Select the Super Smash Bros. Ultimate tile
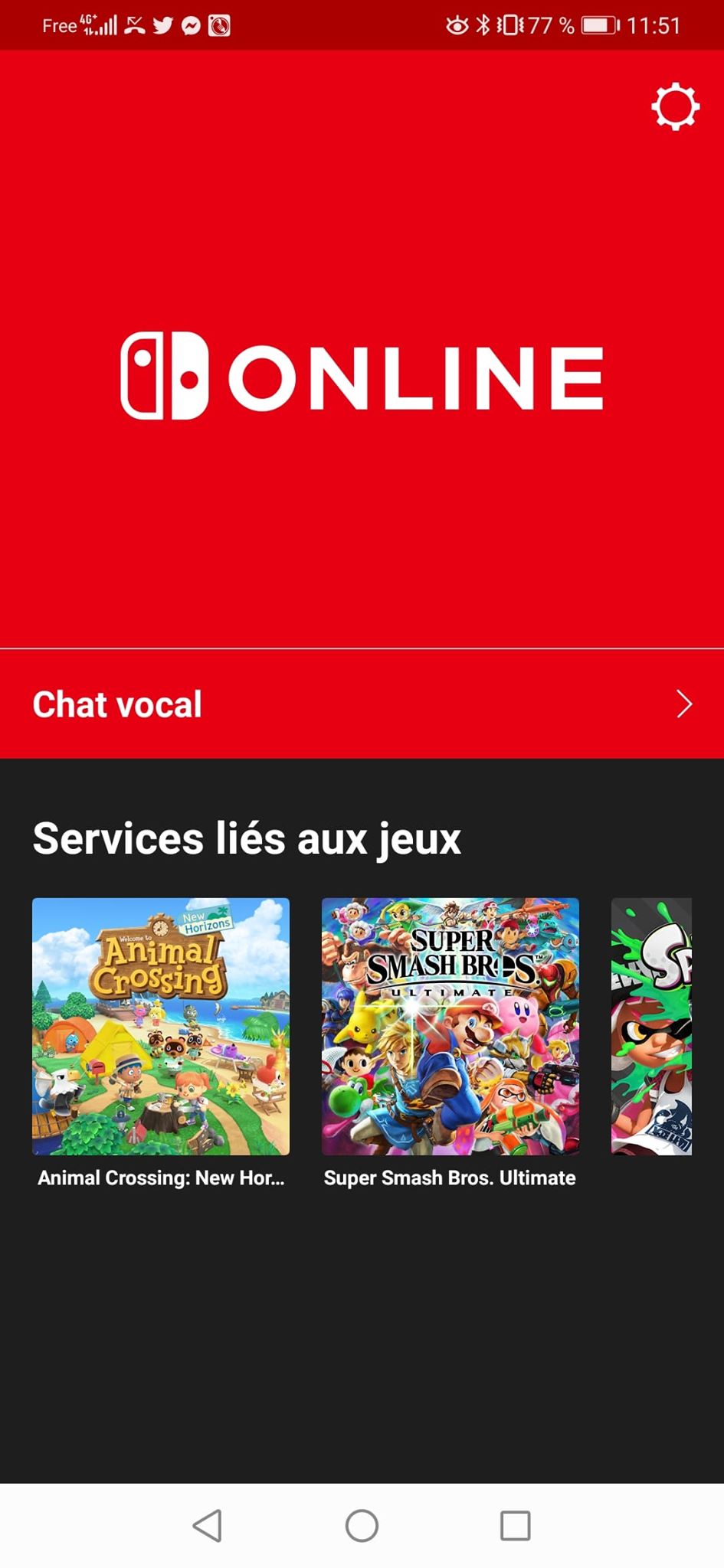Viewport: 724px width, 1568px height. (x=450, y=1027)
